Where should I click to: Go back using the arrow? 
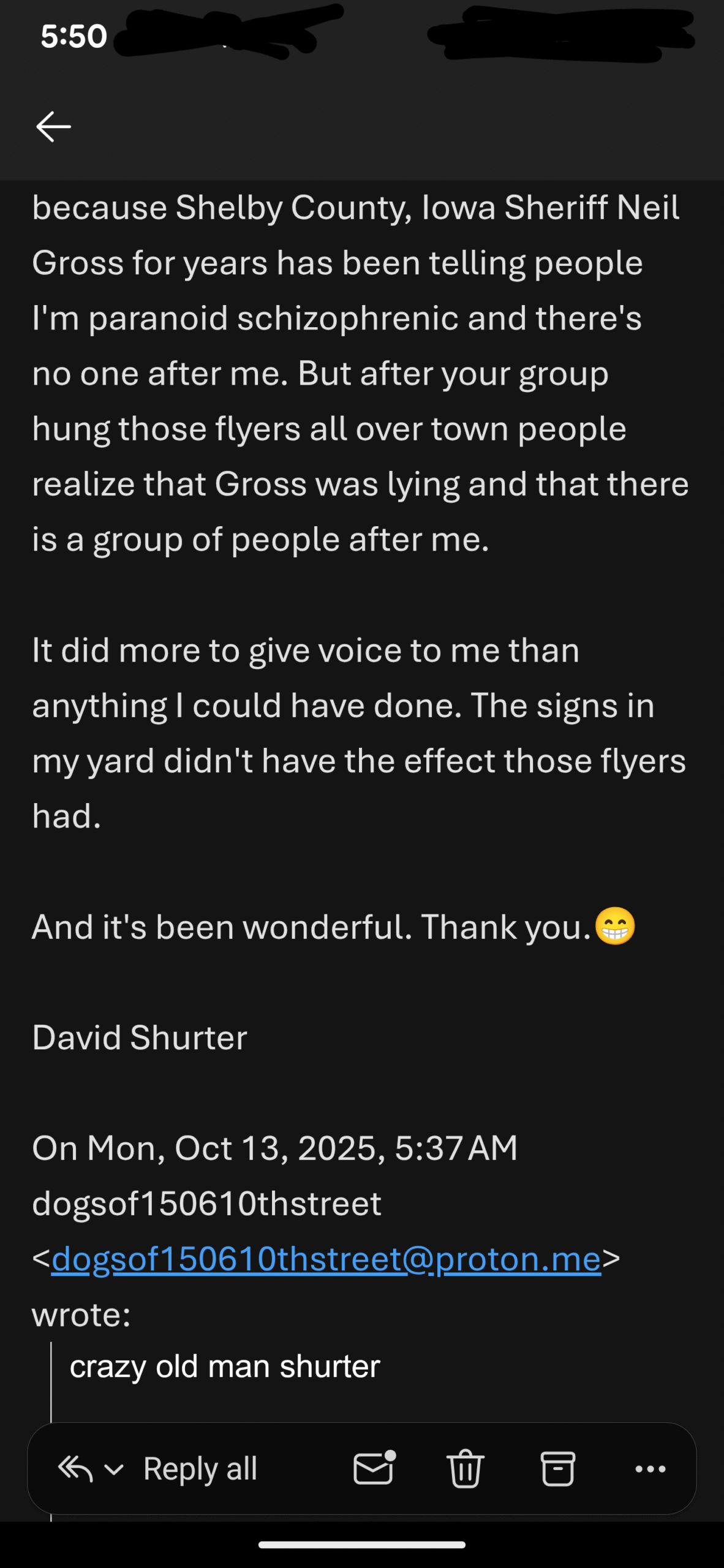click(x=54, y=127)
